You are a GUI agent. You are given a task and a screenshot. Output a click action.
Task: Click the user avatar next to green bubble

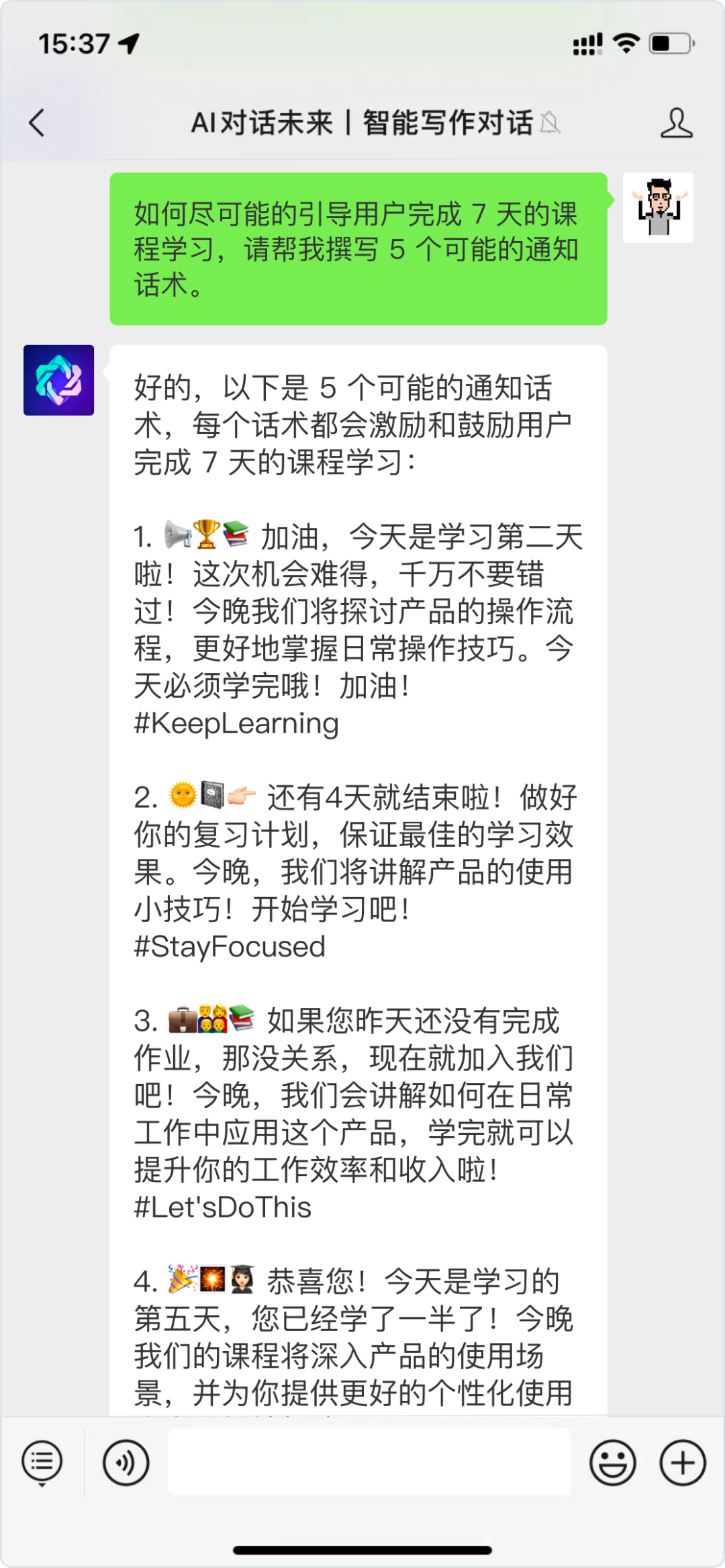[659, 208]
